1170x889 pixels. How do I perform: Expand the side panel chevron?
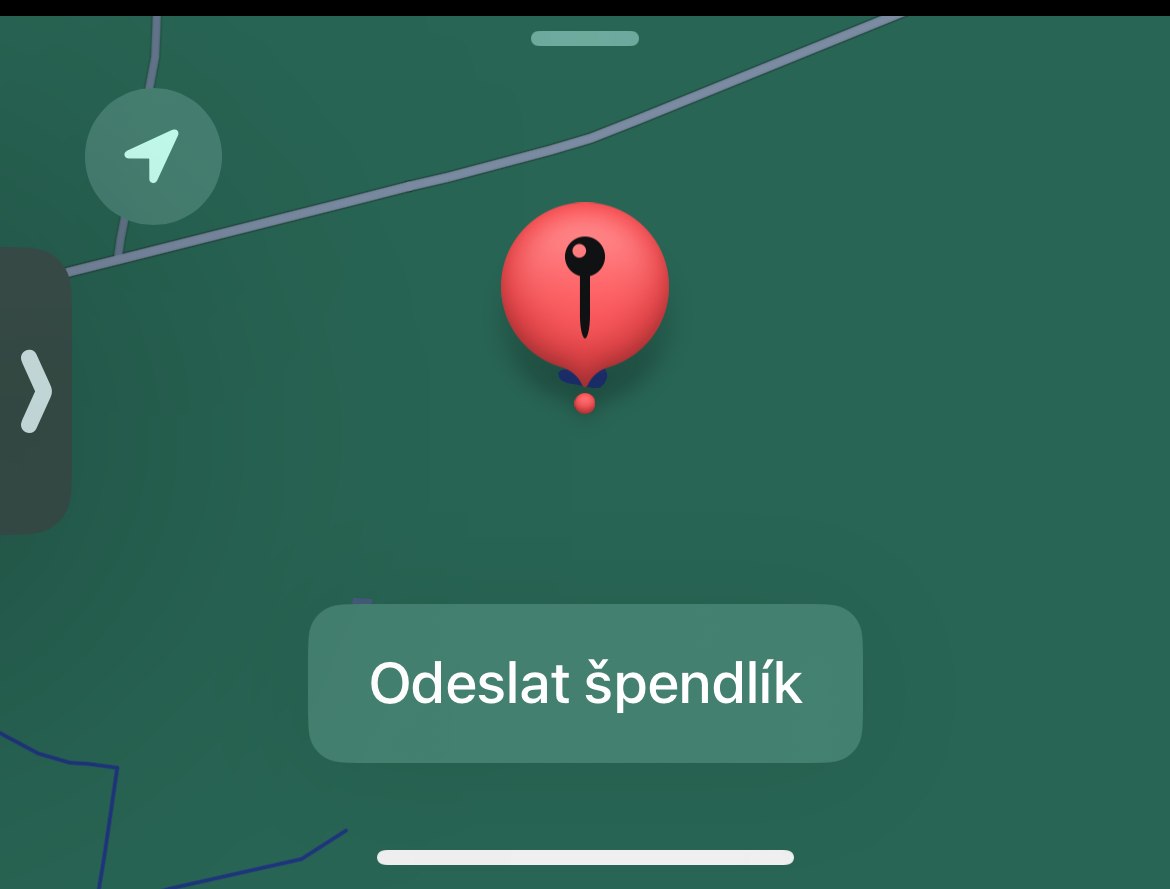34,391
